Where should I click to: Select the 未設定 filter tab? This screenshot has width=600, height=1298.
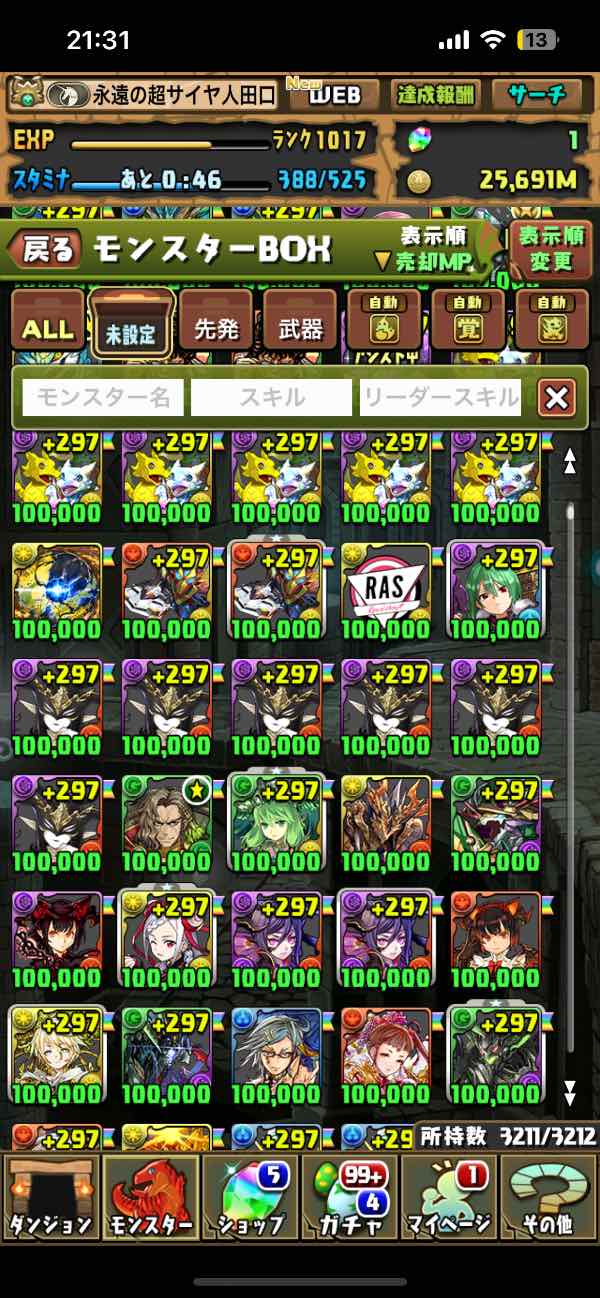[x=131, y=328]
